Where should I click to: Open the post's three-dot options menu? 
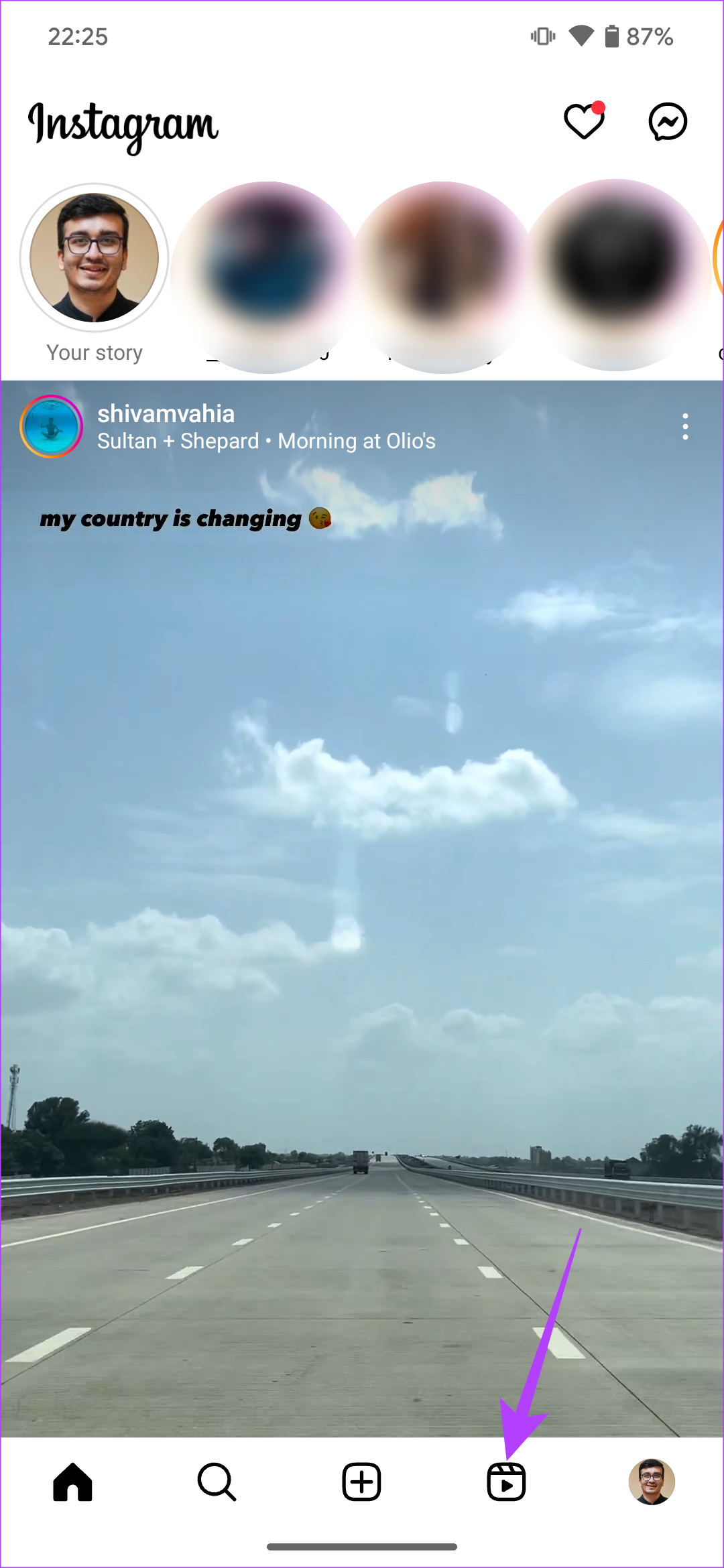tap(685, 427)
